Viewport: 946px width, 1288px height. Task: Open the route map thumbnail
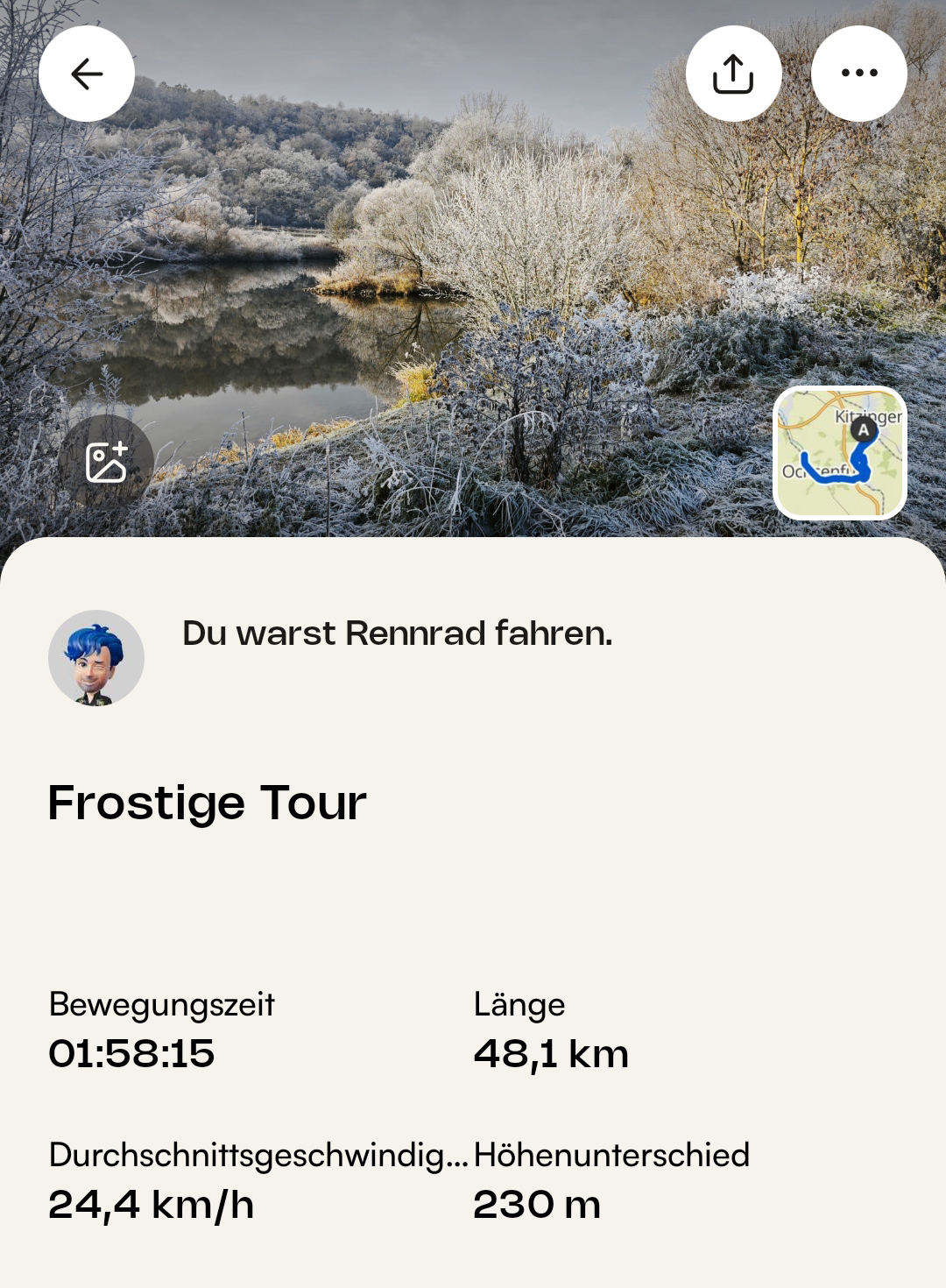tap(839, 453)
